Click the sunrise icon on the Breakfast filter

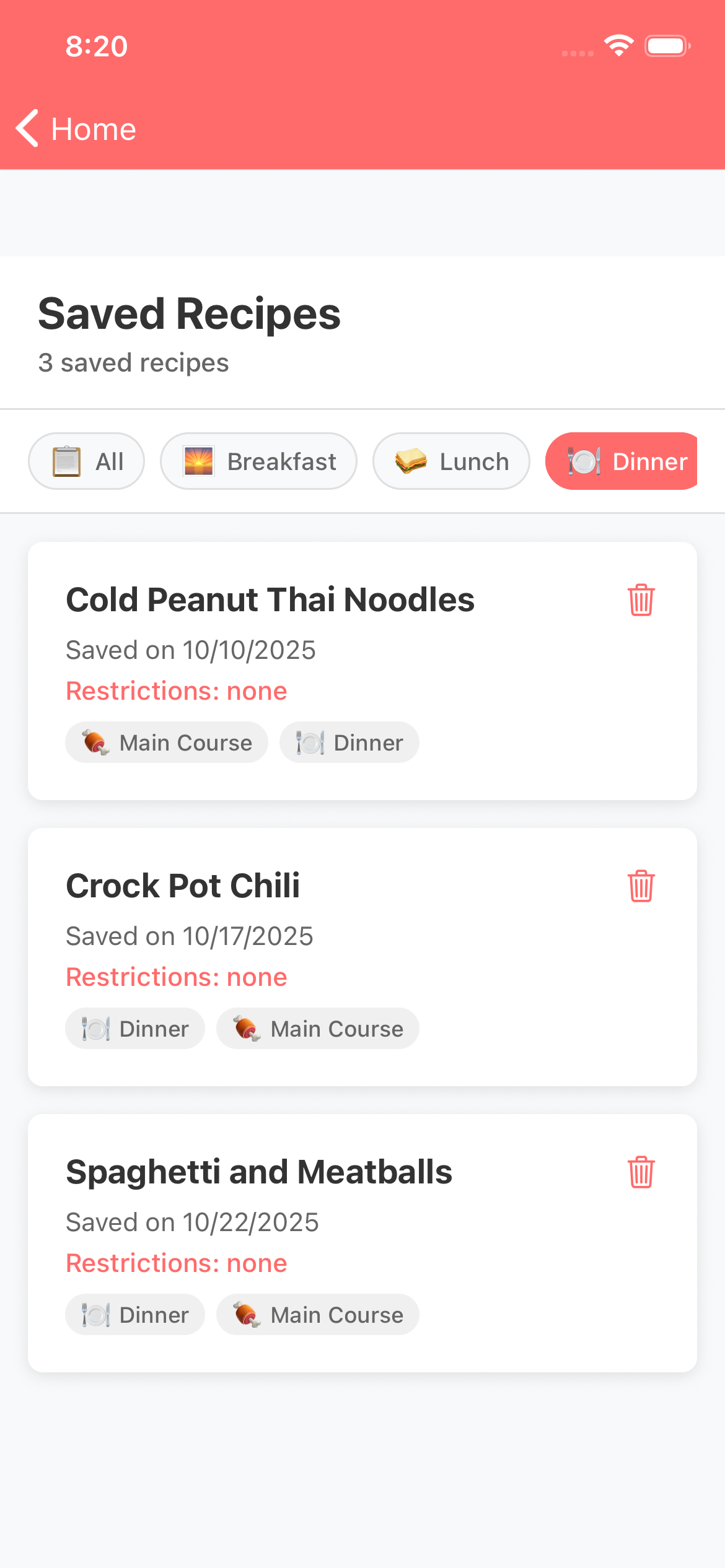coord(198,461)
